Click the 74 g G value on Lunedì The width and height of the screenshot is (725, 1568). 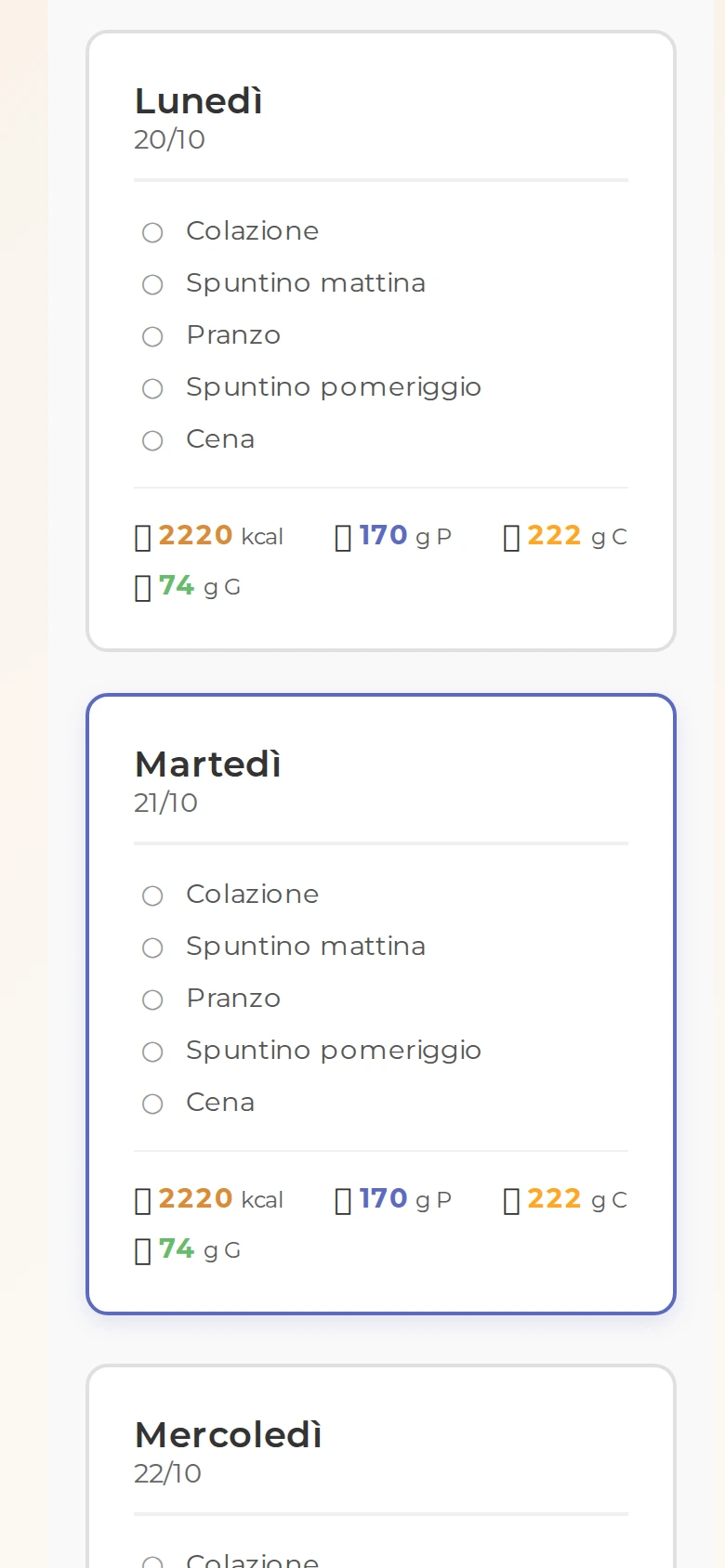[176, 587]
